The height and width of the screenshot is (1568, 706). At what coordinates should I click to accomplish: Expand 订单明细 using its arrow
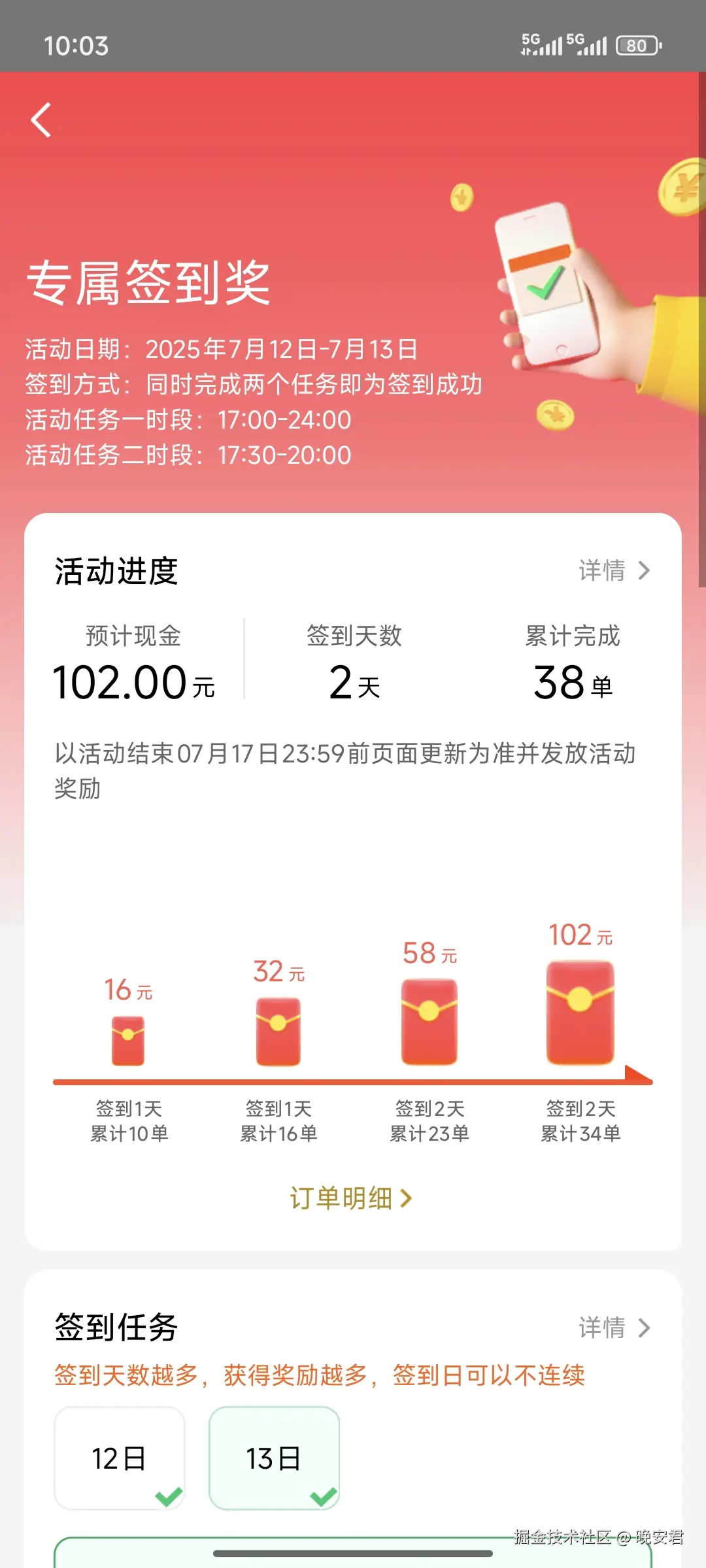[407, 1198]
